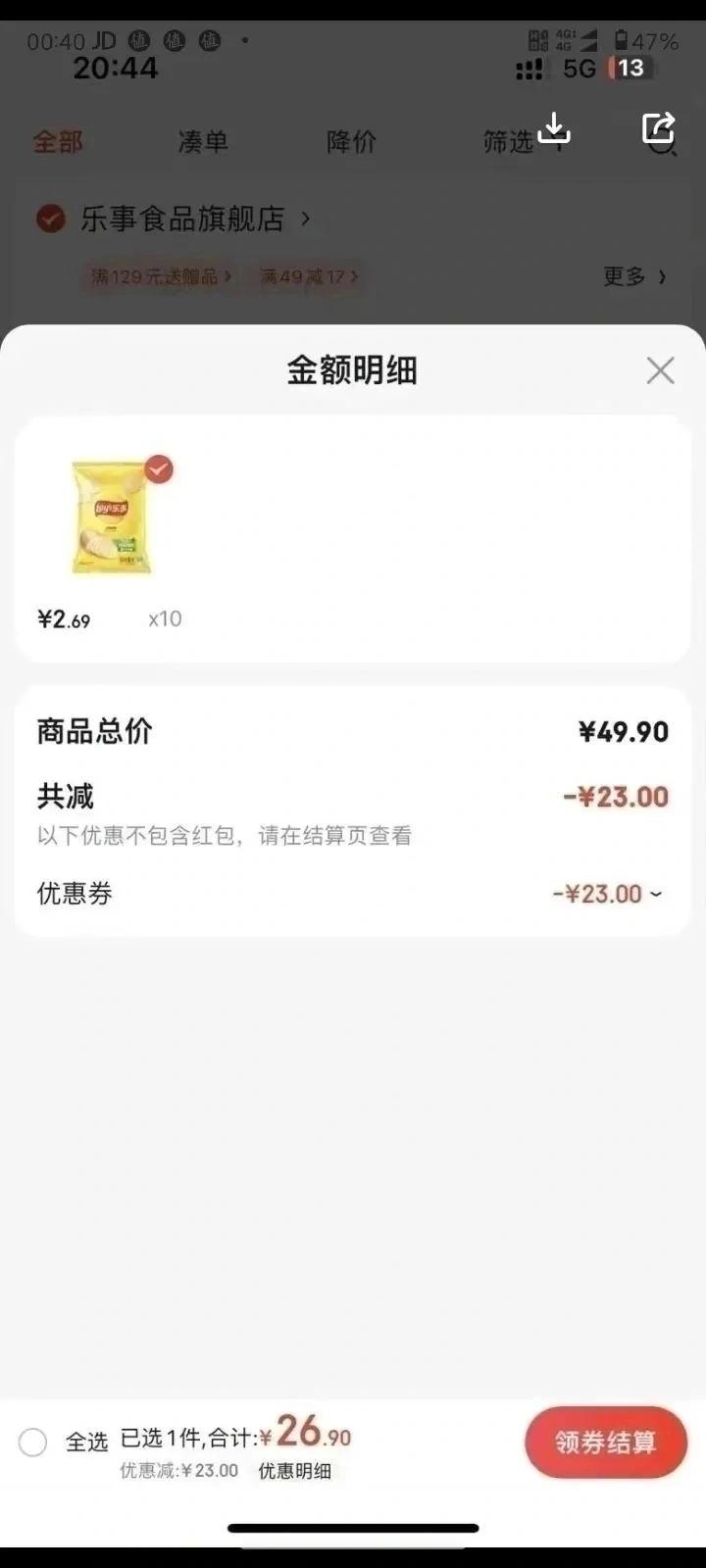The height and width of the screenshot is (1568, 706).
Task: Toggle the 全选 select-all circle
Action: pos(32,1442)
